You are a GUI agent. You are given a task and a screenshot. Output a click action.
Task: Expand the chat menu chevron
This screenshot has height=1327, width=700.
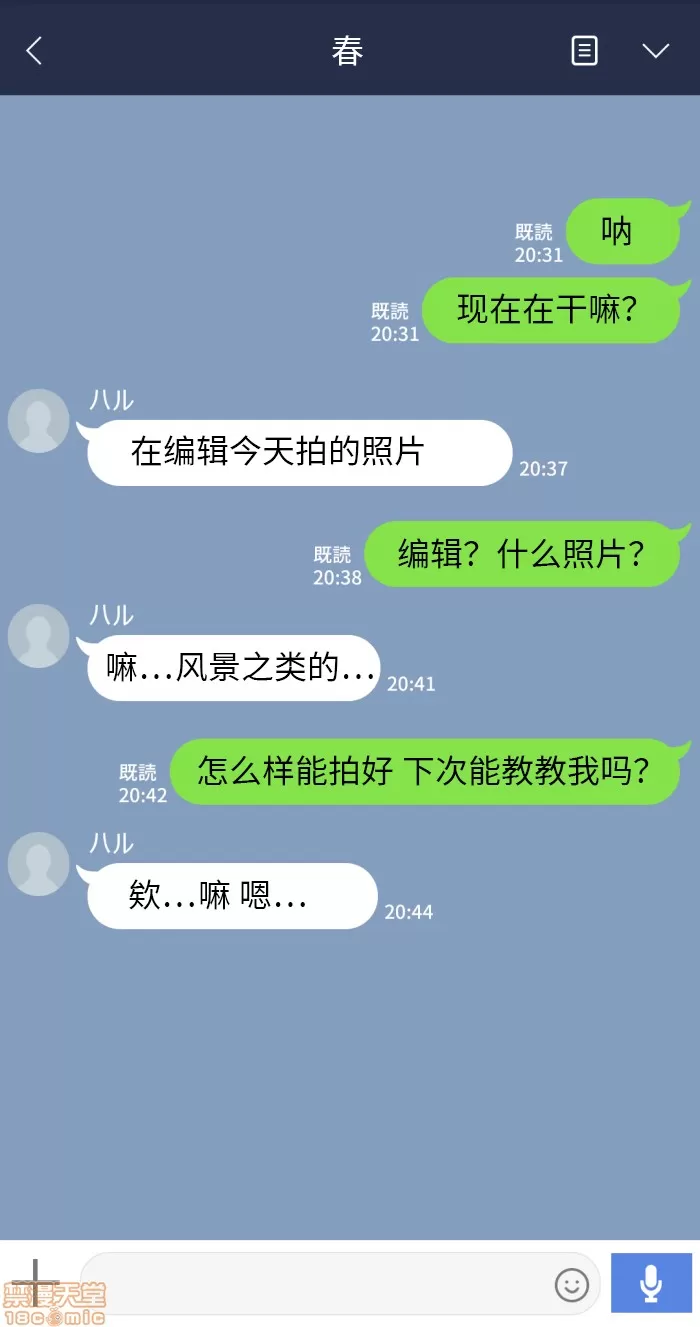(x=655, y=50)
